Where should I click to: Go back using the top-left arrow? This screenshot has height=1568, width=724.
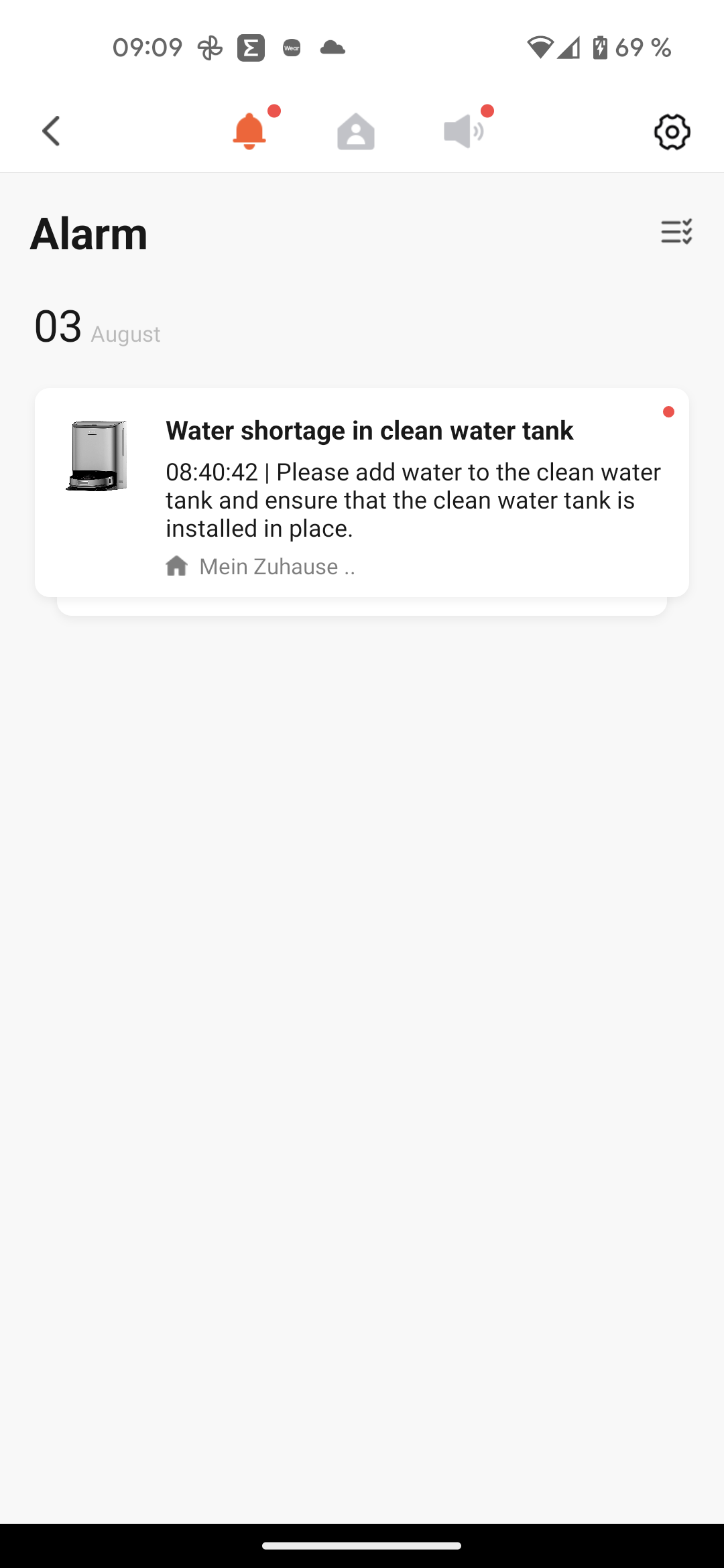(51, 131)
